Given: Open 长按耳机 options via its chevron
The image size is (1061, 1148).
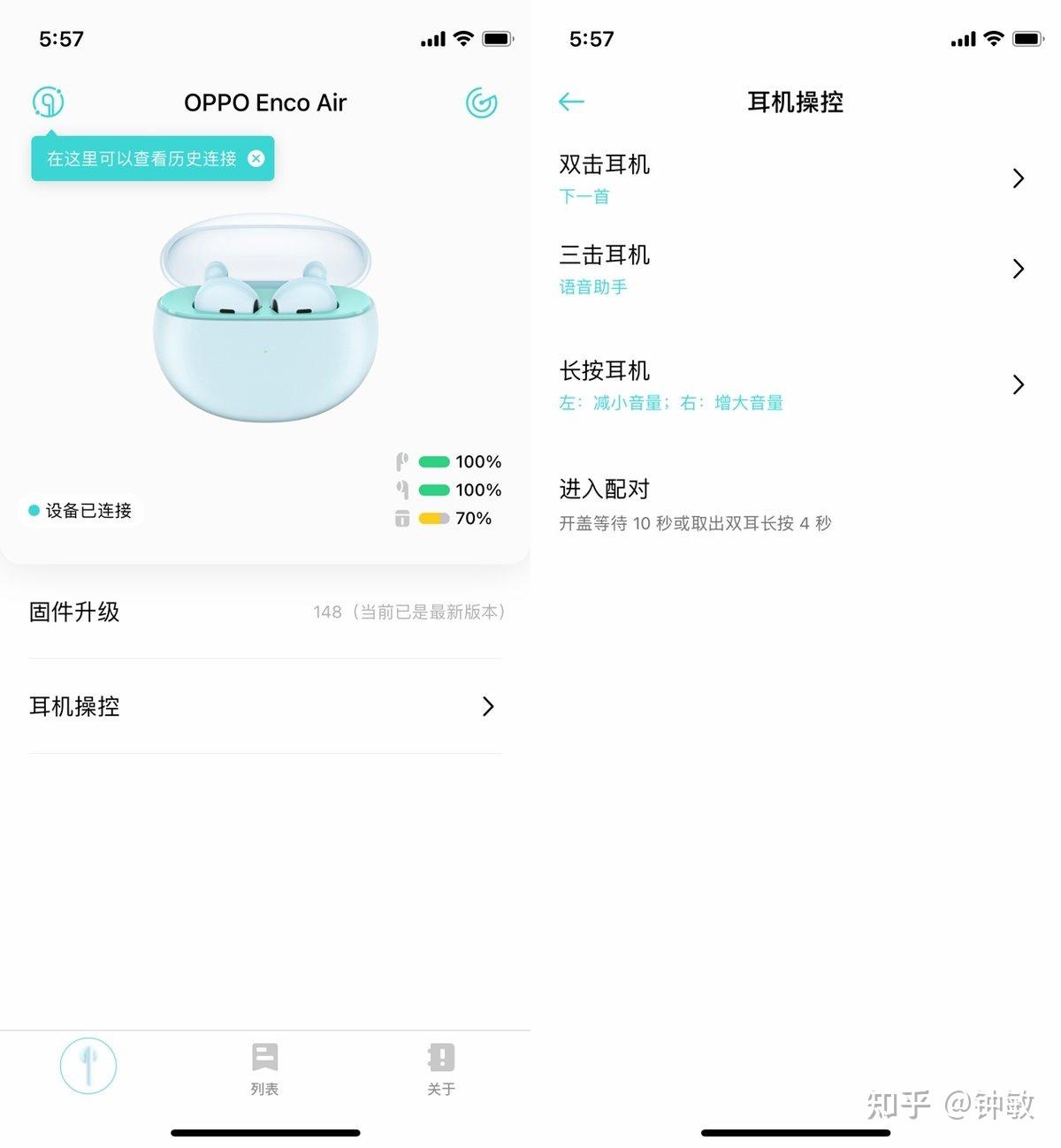Looking at the screenshot, I should 1018,384.
